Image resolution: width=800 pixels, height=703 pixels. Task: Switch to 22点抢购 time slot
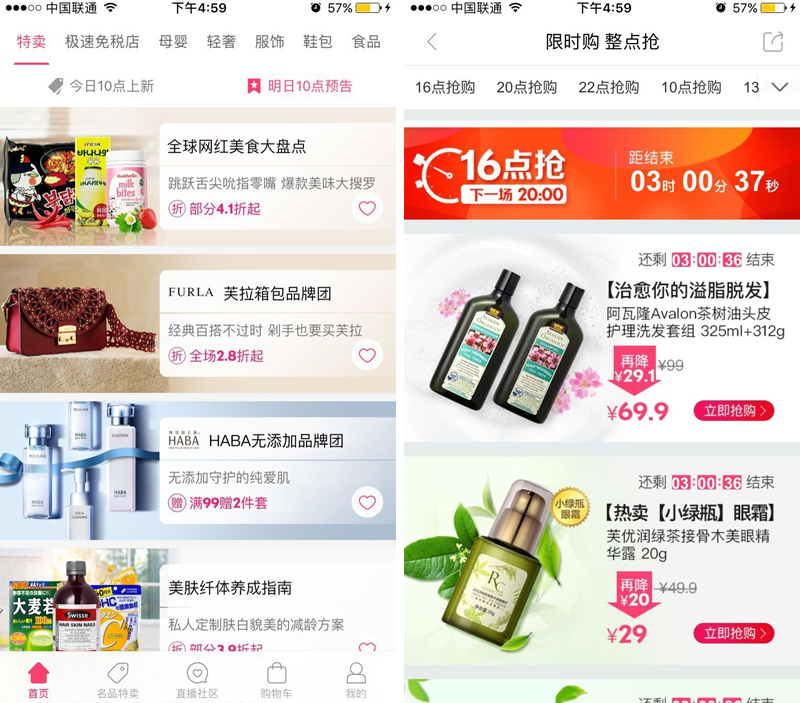608,88
